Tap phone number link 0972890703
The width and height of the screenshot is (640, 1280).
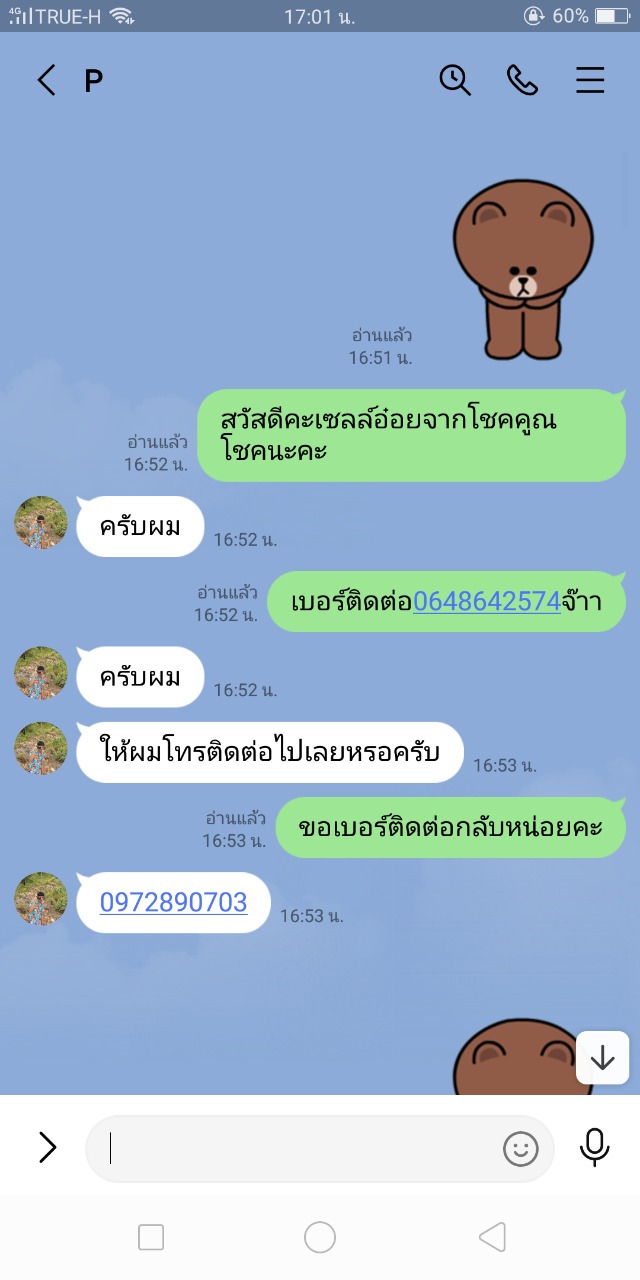(x=173, y=902)
